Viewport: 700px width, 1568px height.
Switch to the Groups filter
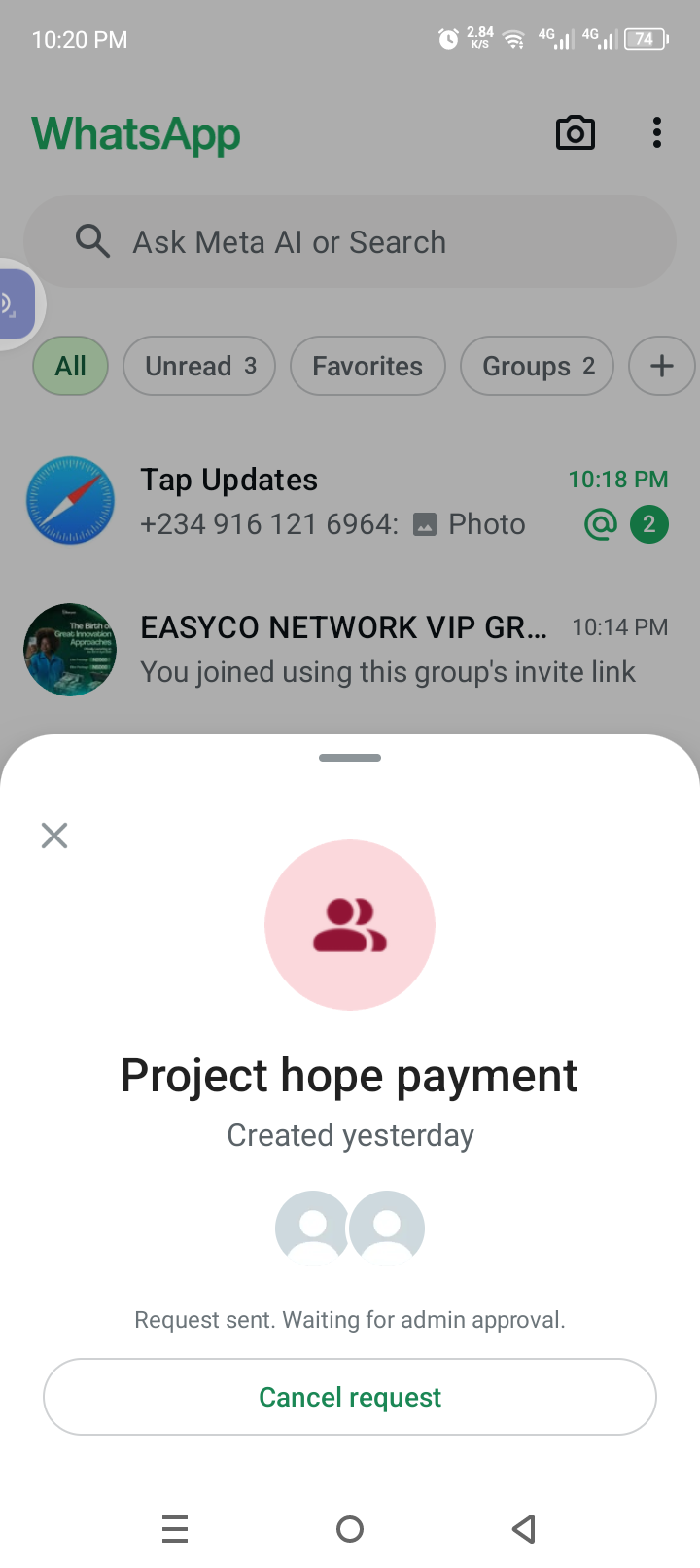pos(537,366)
